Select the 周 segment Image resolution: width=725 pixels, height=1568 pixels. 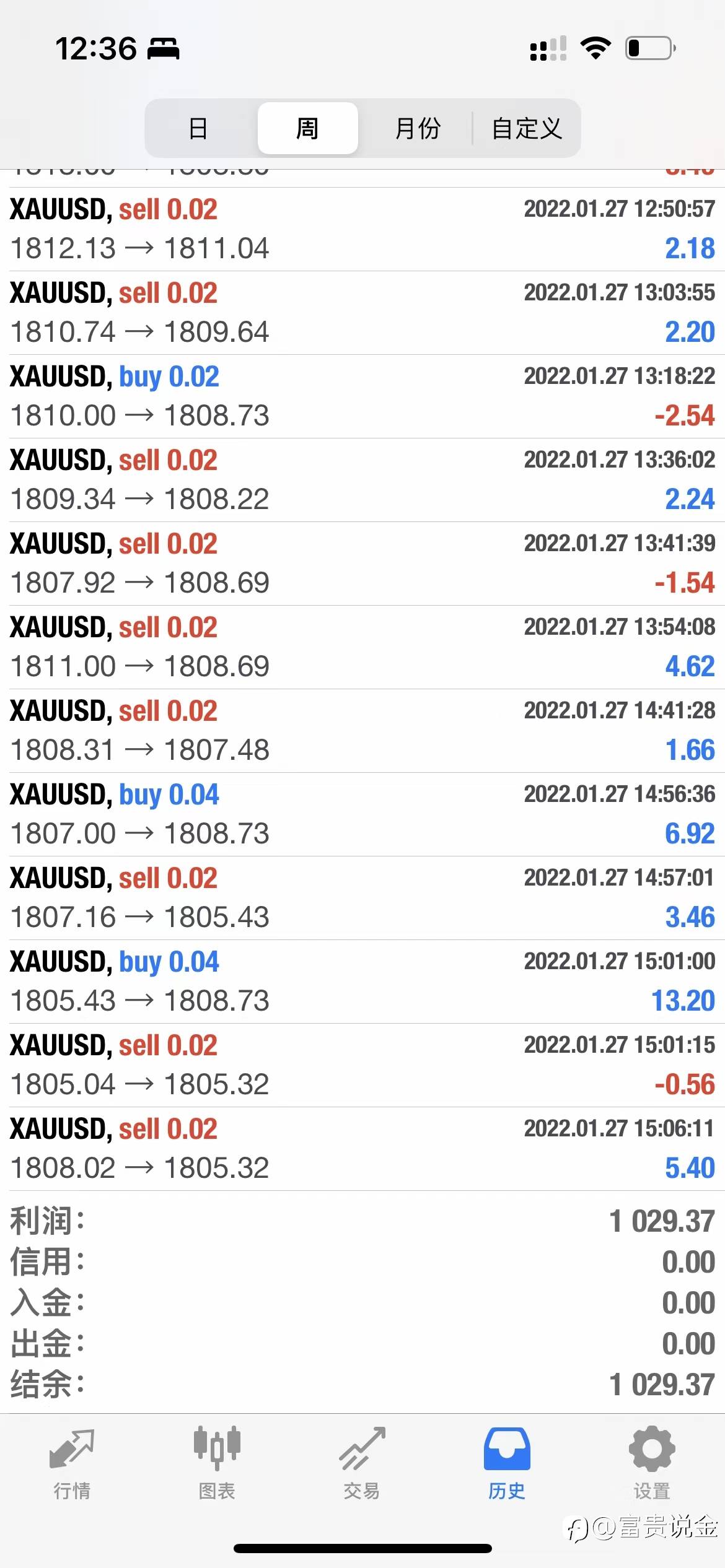click(x=307, y=128)
